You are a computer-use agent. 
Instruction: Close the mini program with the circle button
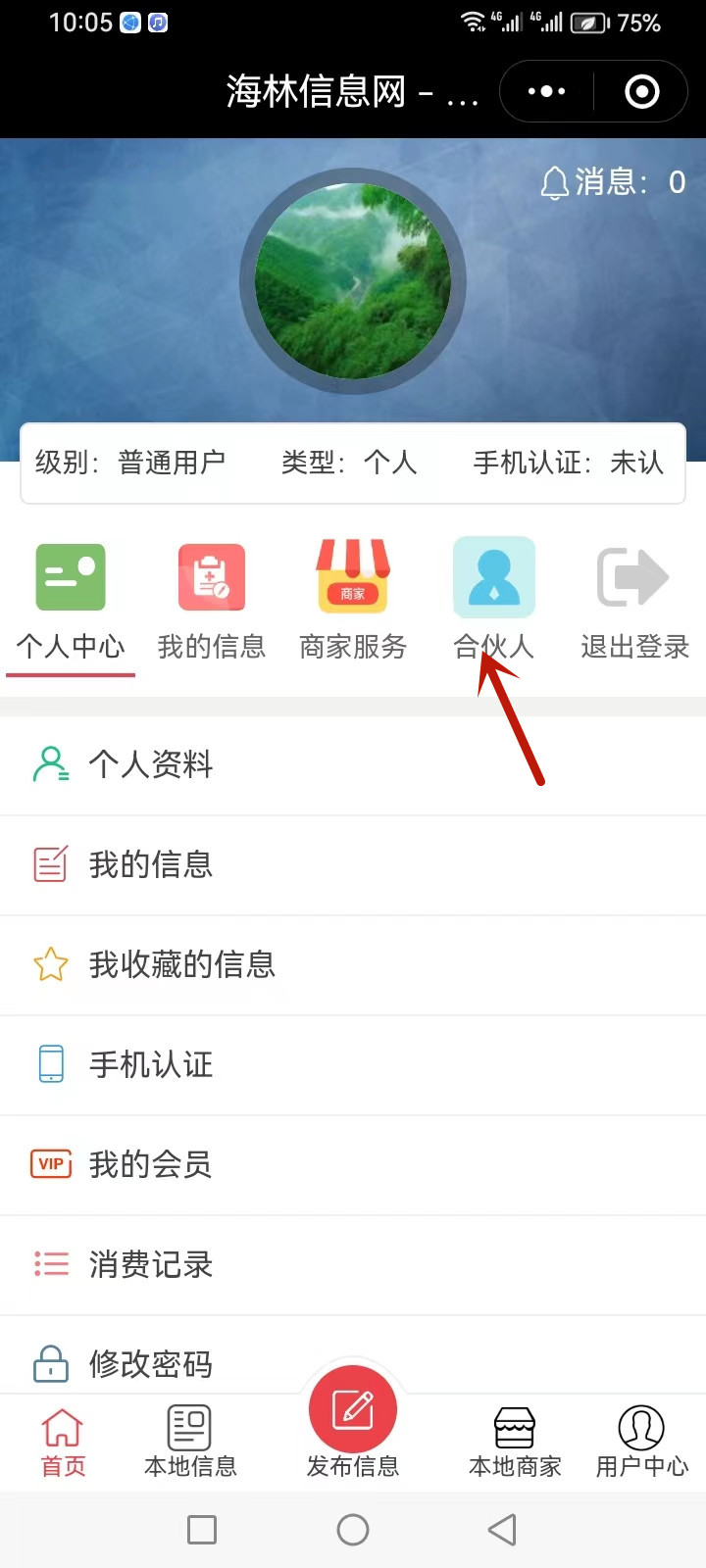click(641, 92)
